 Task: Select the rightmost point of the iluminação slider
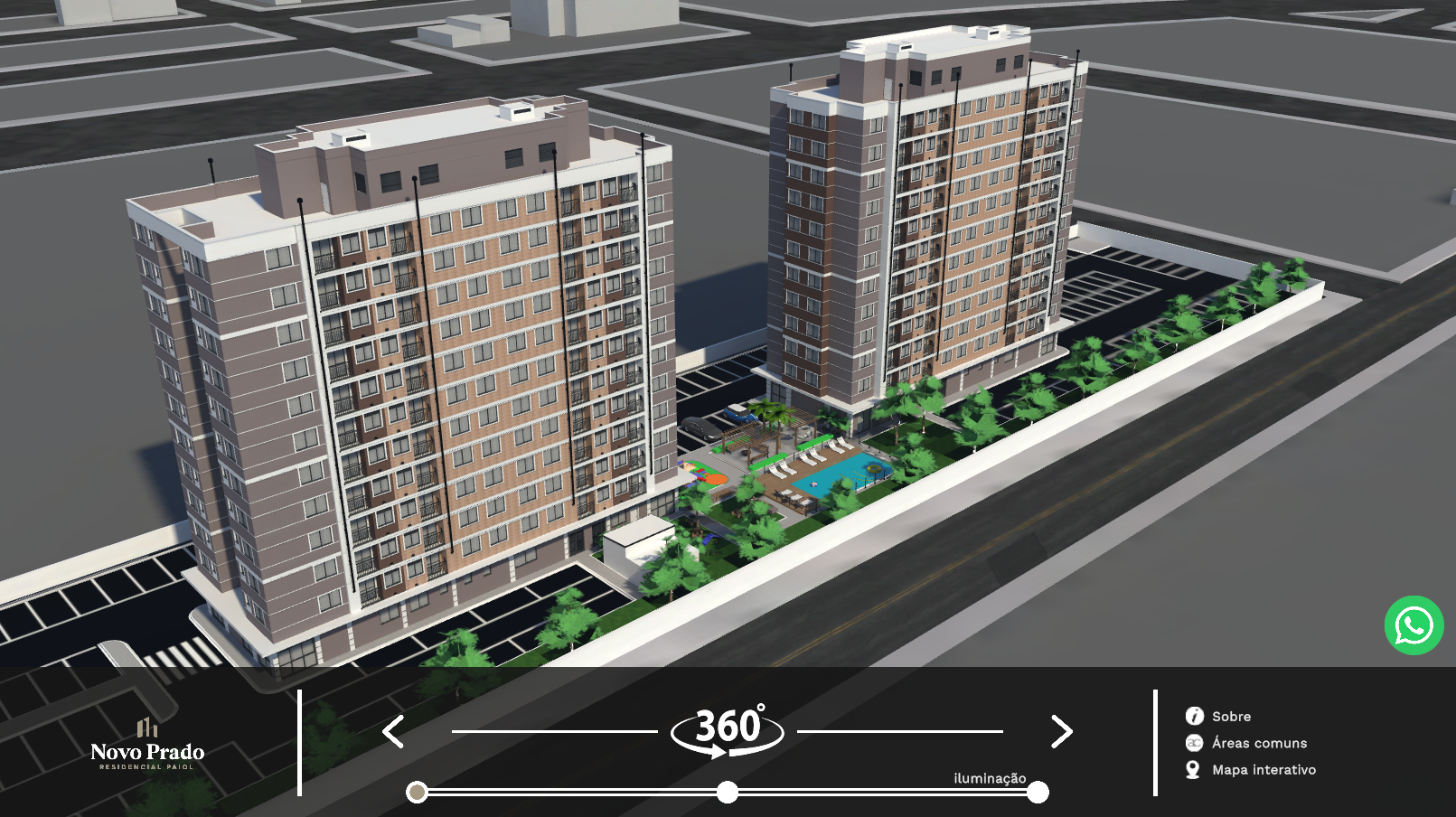click(1038, 793)
